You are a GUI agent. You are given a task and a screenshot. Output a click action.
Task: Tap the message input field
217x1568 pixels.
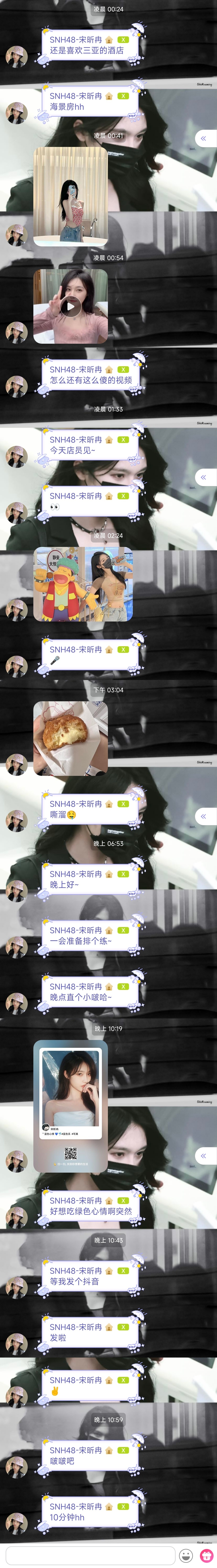click(90, 1555)
